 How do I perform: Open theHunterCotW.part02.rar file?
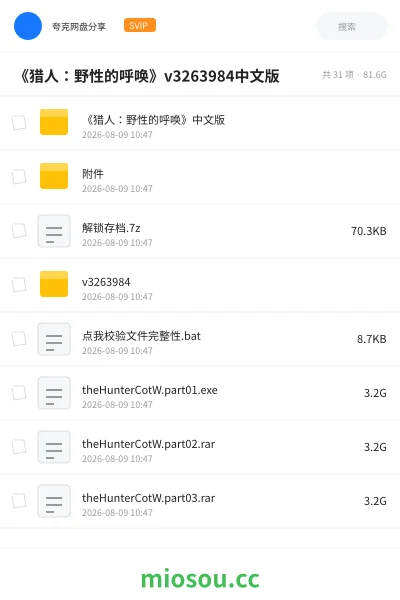pos(200,447)
